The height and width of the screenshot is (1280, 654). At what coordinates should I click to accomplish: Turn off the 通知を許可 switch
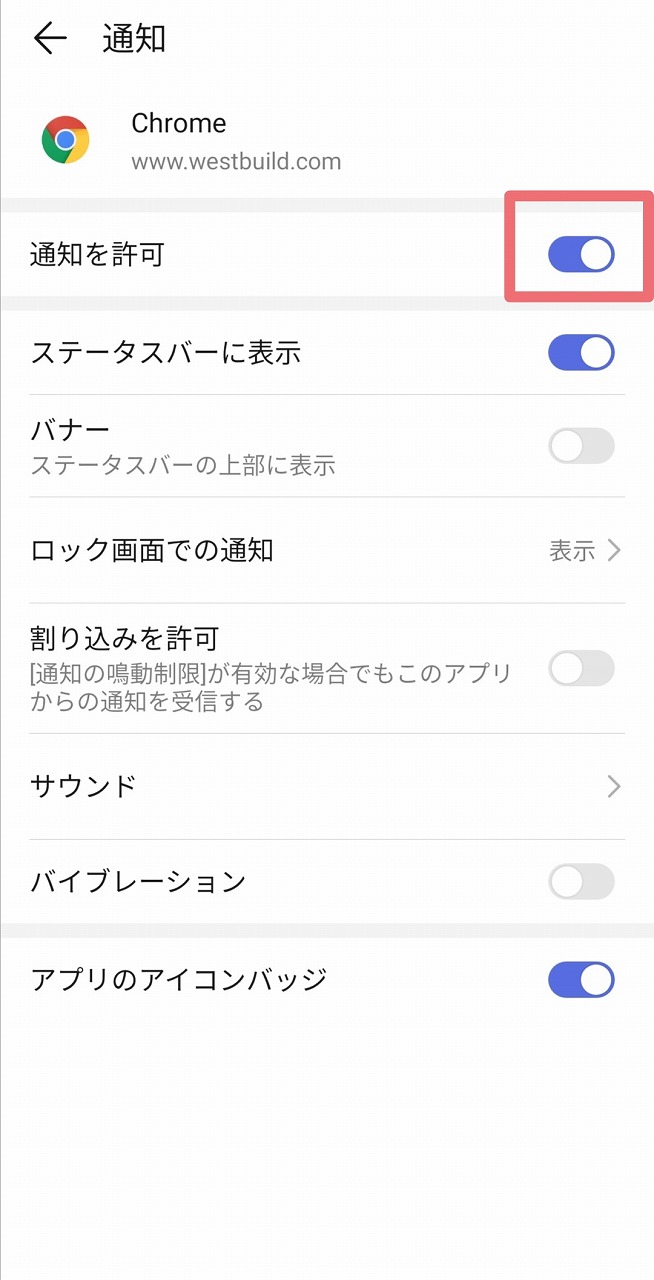point(581,255)
